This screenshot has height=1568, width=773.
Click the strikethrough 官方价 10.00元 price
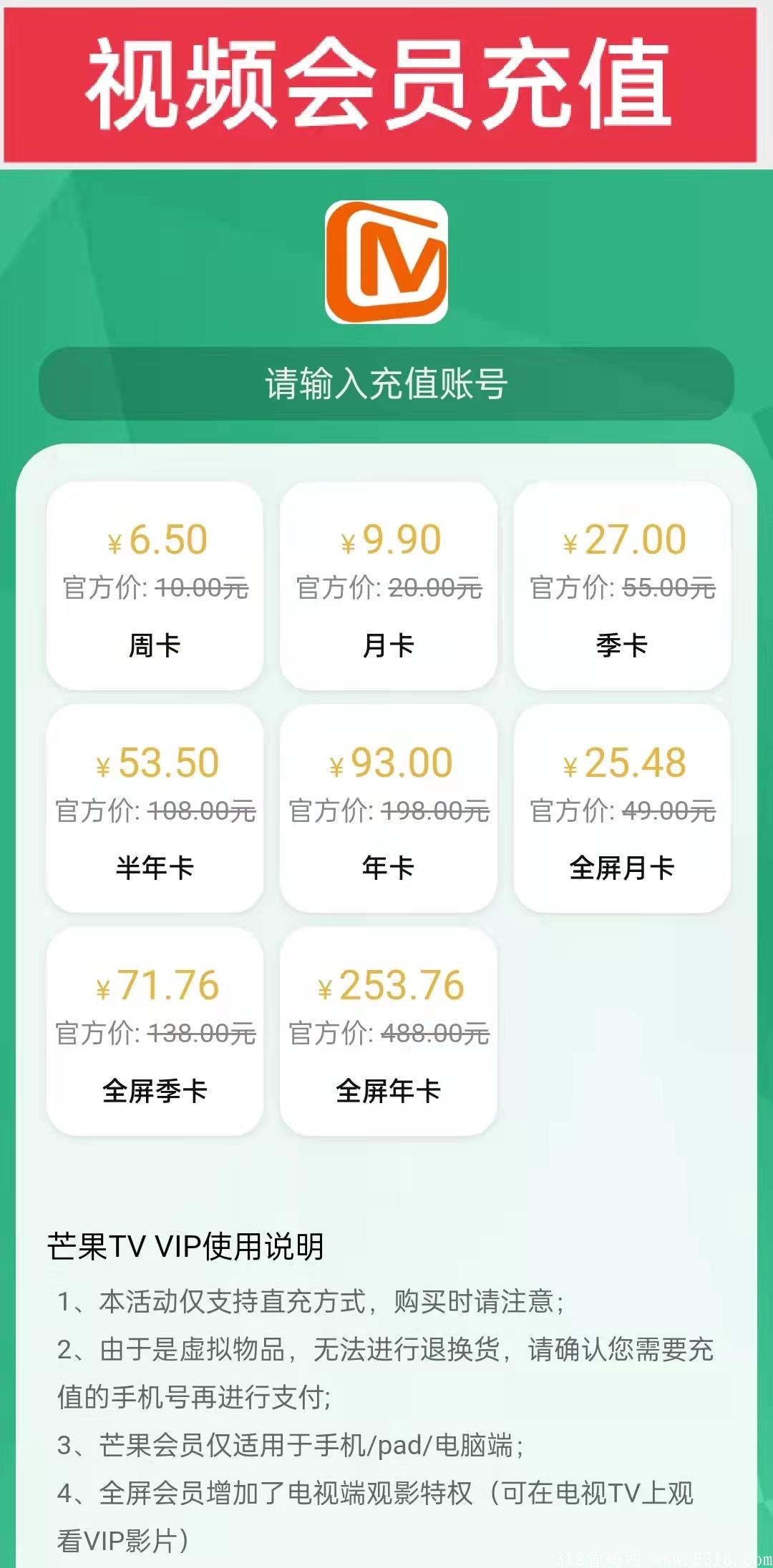[x=155, y=588]
